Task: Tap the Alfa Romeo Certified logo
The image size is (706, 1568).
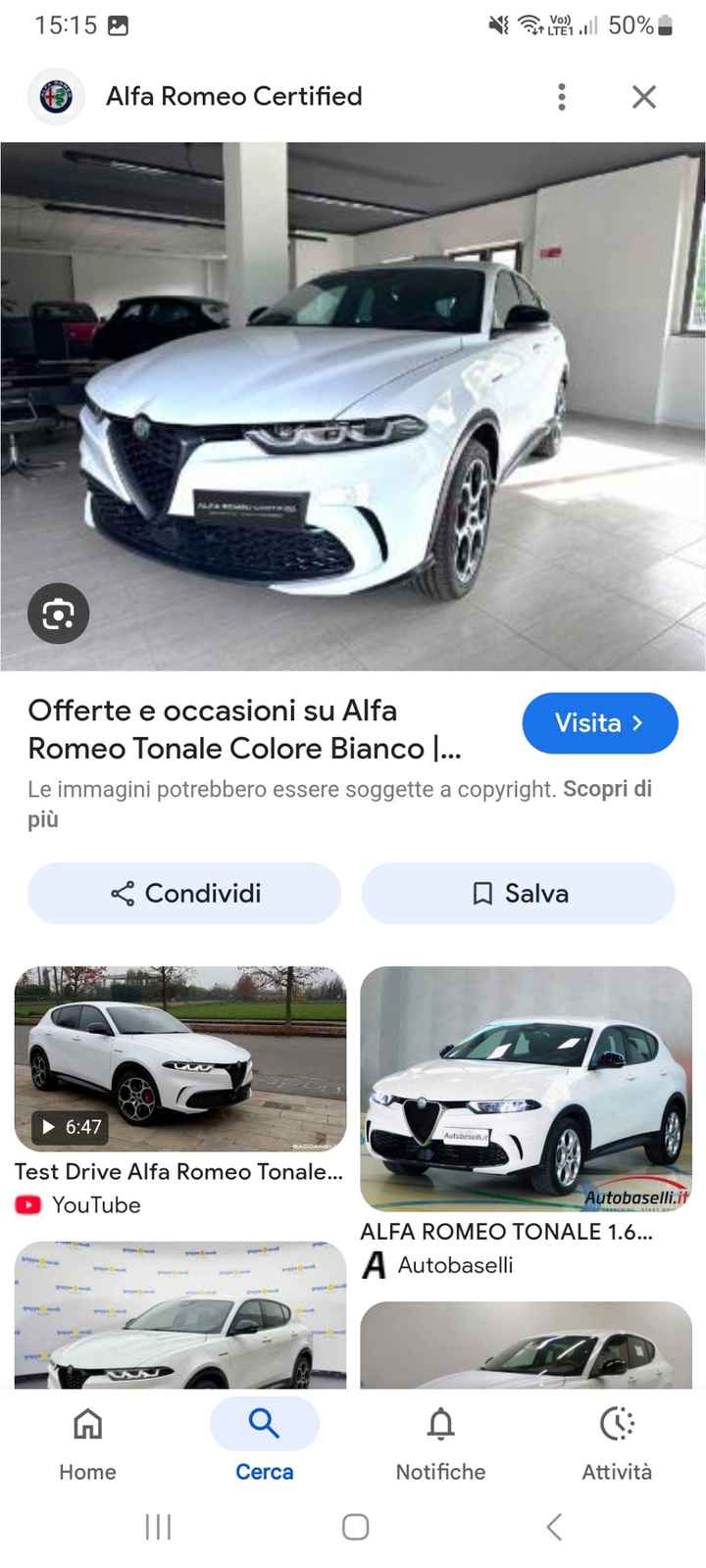Action: [x=56, y=96]
